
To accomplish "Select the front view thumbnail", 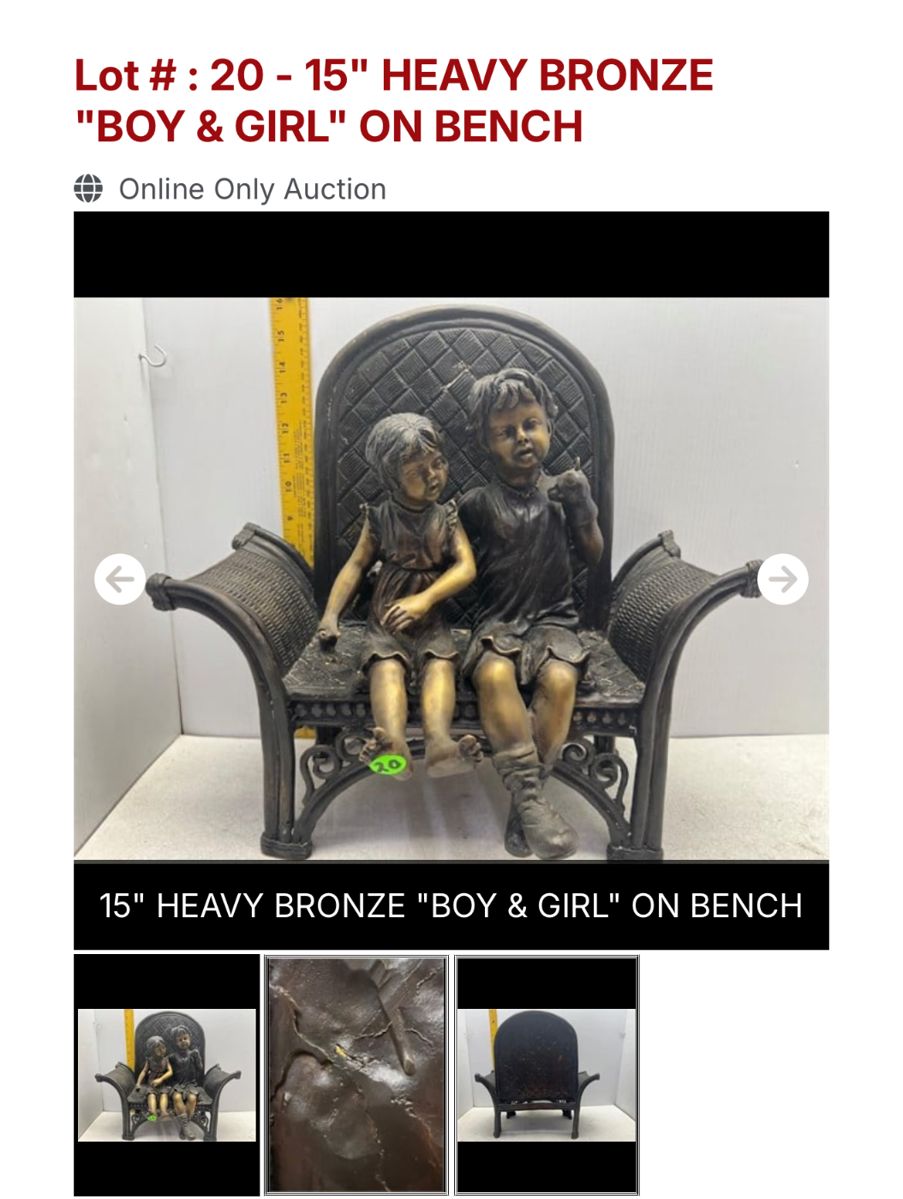I will coord(167,1075).
